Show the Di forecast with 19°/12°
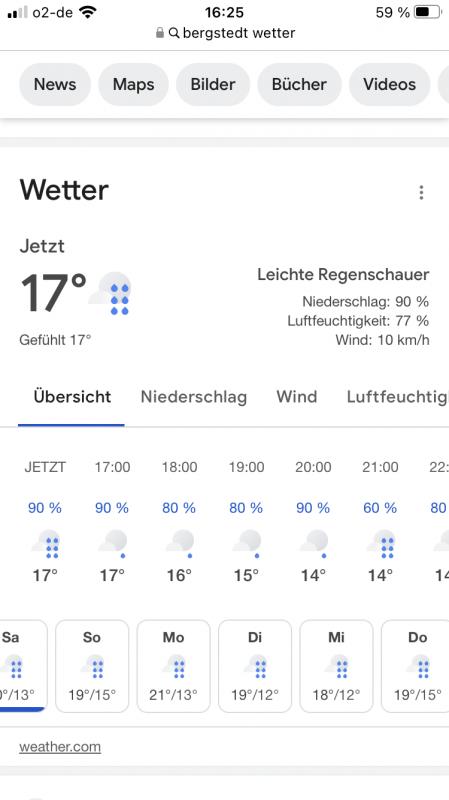The width and height of the screenshot is (449, 800). [x=255, y=666]
